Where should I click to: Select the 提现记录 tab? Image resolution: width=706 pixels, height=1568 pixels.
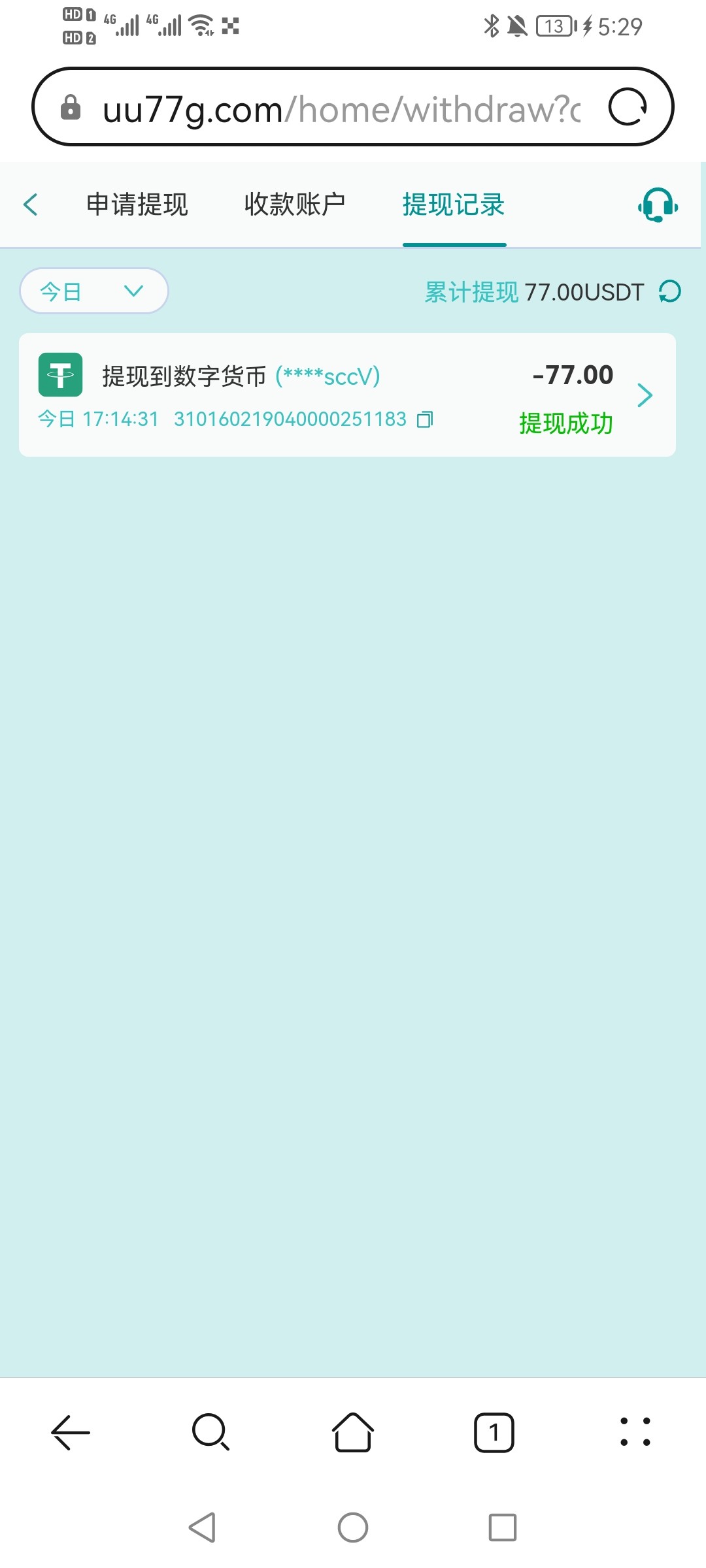pos(454,204)
